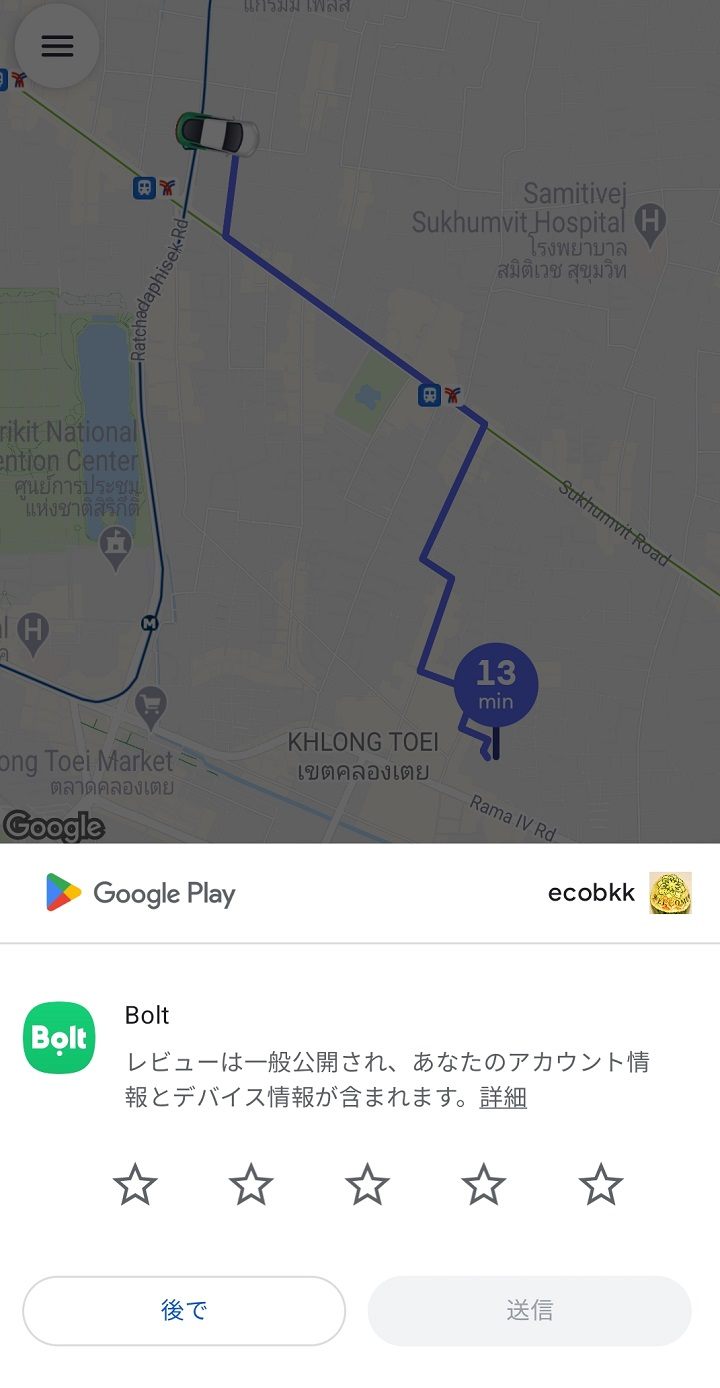Rate Bolt five stars
This screenshot has width=720, height=1388.
pyautogui.click(x=601, y=1185)
